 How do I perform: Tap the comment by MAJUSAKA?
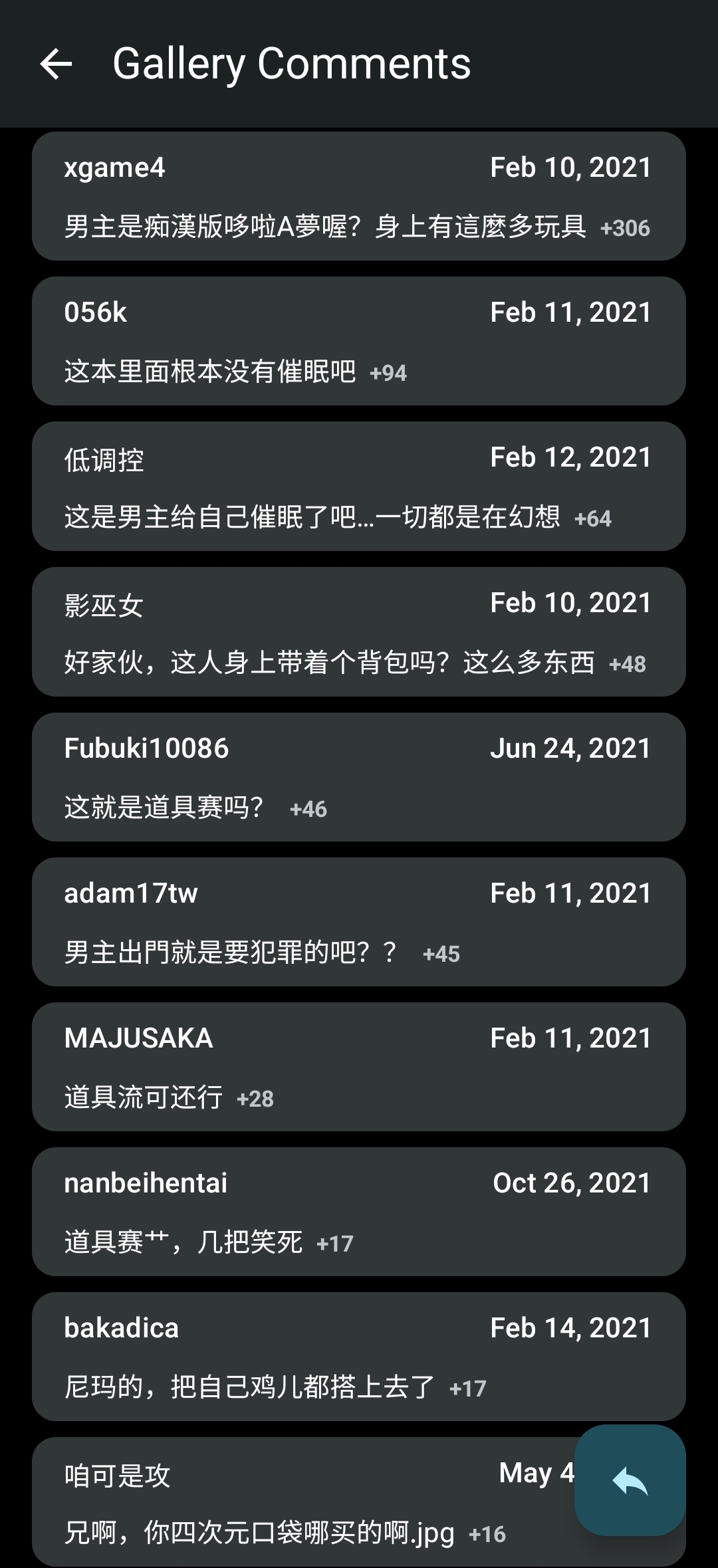358,1066
